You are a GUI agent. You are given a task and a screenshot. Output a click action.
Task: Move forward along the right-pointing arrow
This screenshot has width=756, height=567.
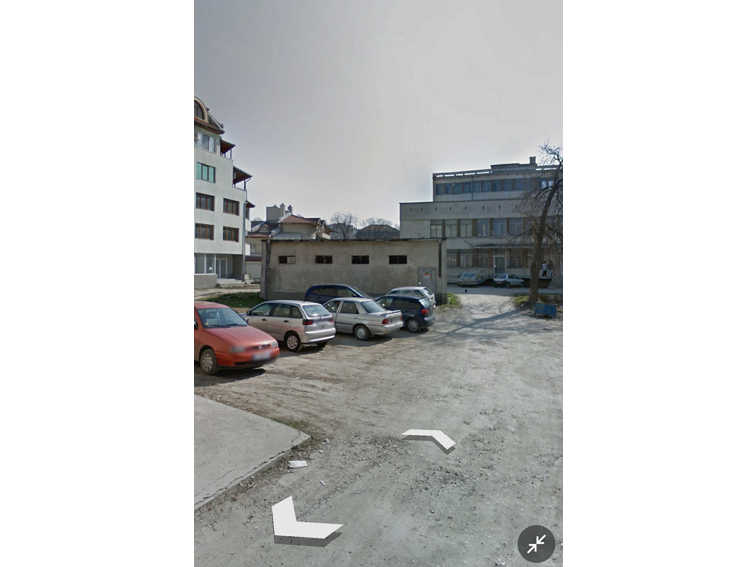(x=430, y=437)
